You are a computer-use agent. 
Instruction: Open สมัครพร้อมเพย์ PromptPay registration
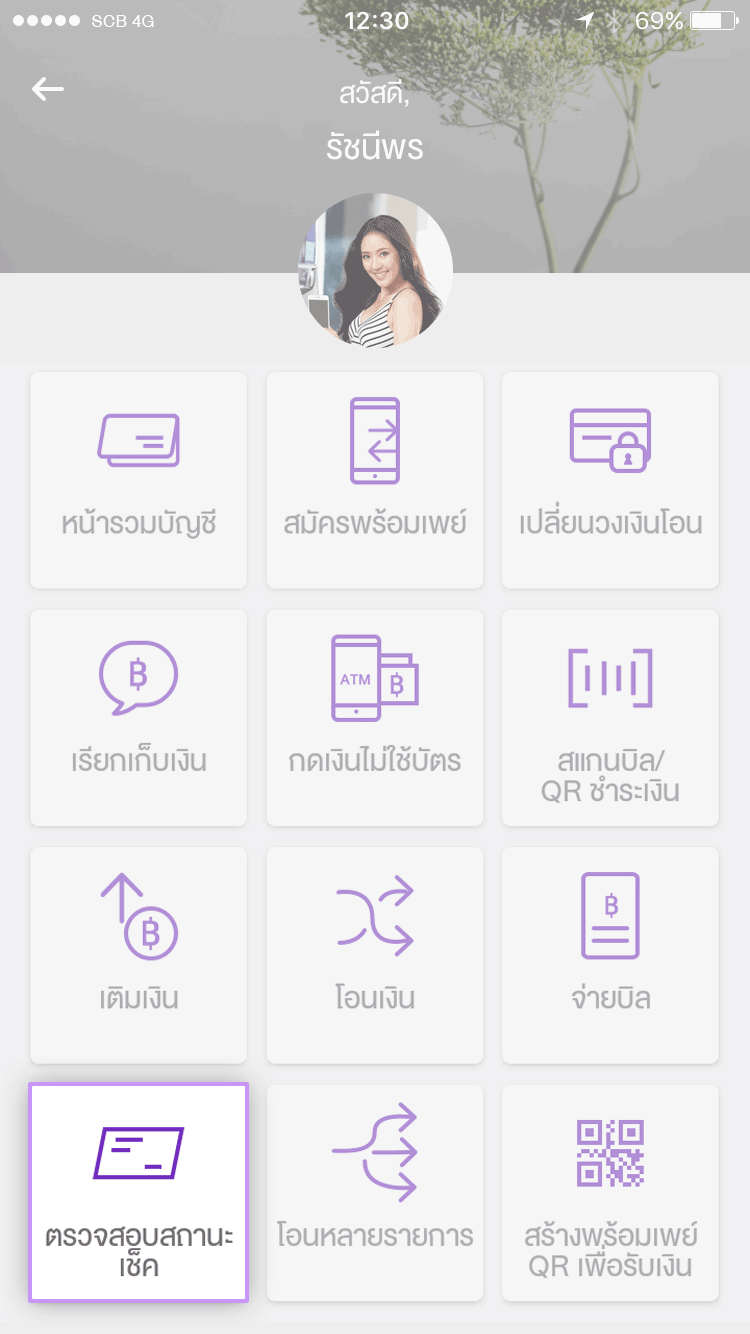click(375, 480)
